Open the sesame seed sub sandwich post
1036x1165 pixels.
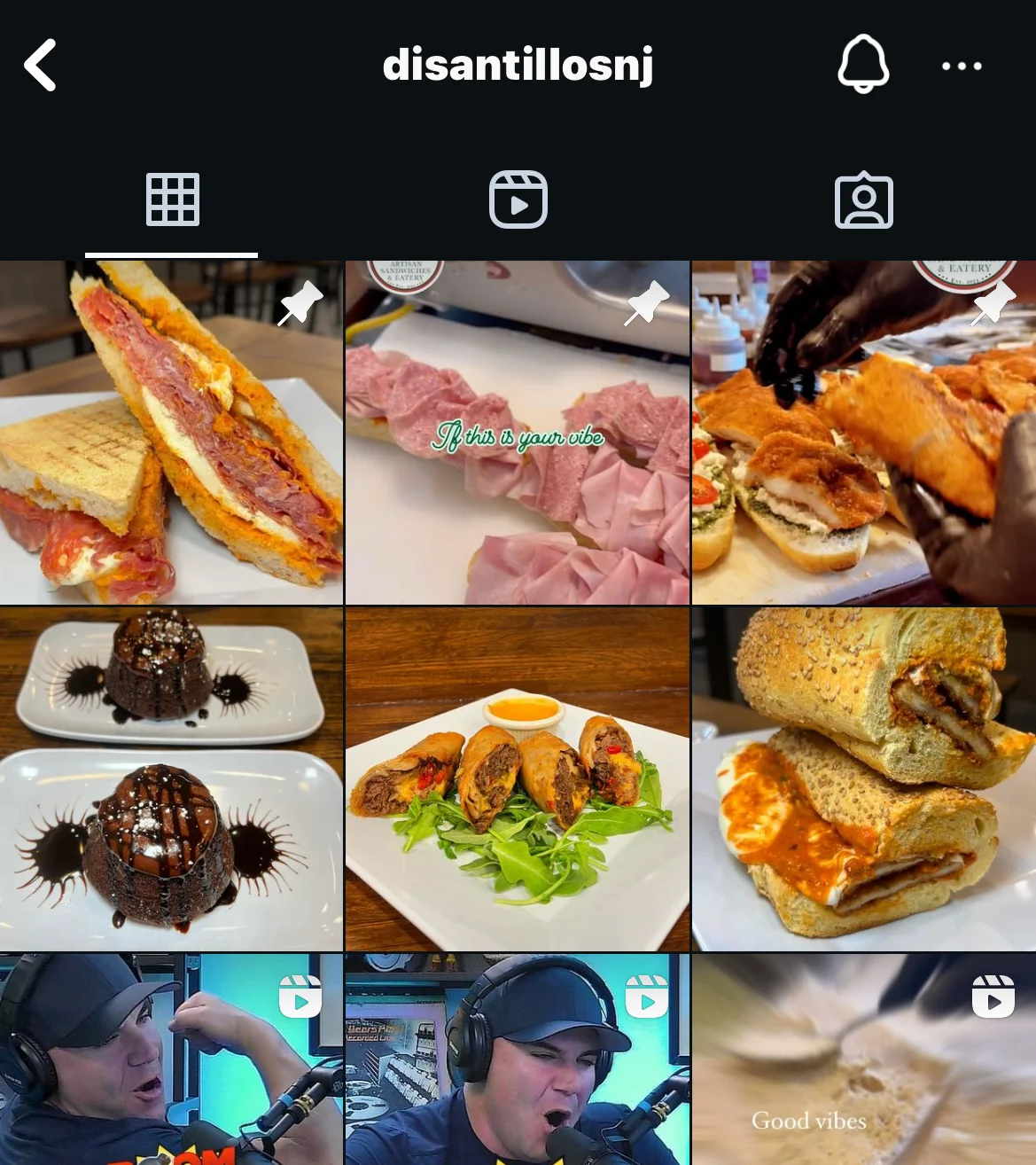pyautogui.click(x=863, y=778)
